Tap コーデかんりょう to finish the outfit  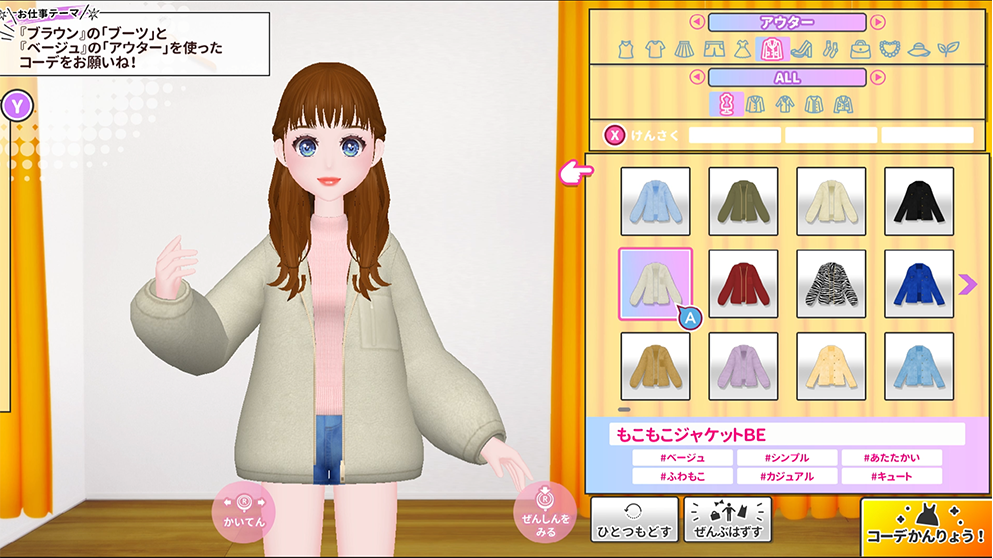(926, 525)
